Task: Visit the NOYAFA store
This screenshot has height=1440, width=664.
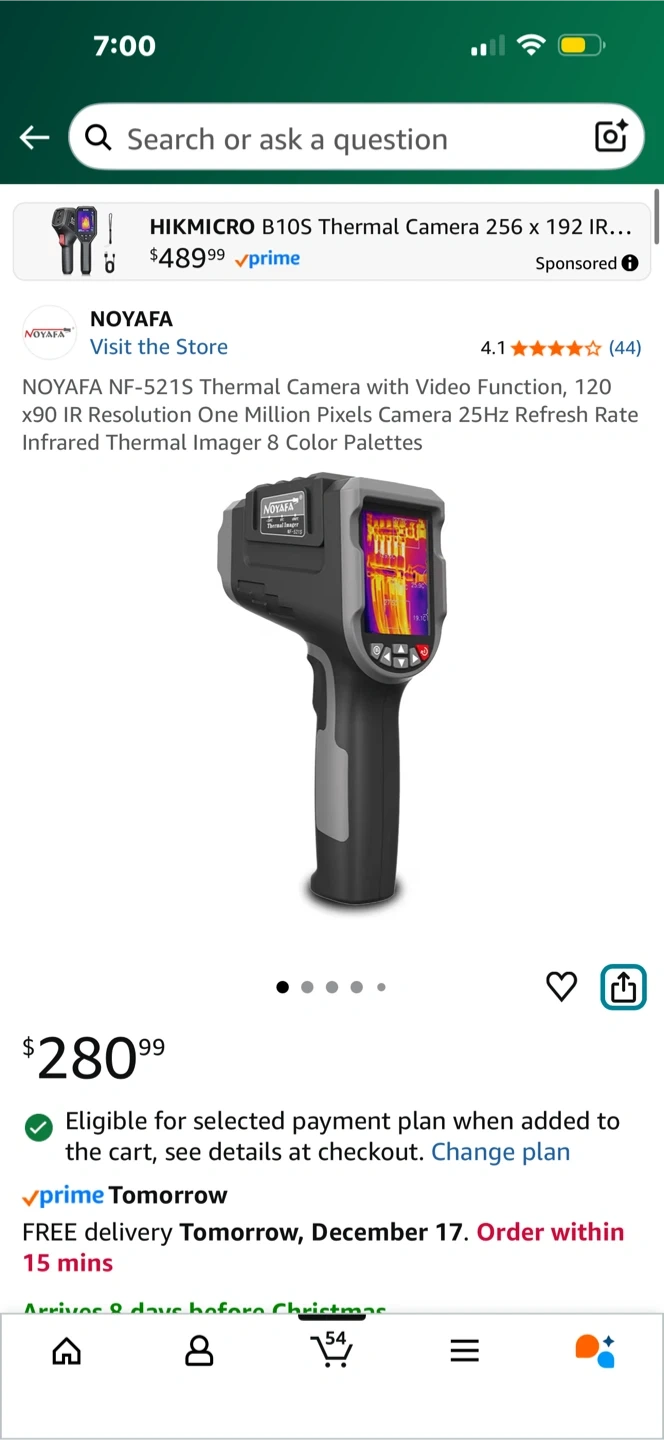Action: tap(159, 347)
